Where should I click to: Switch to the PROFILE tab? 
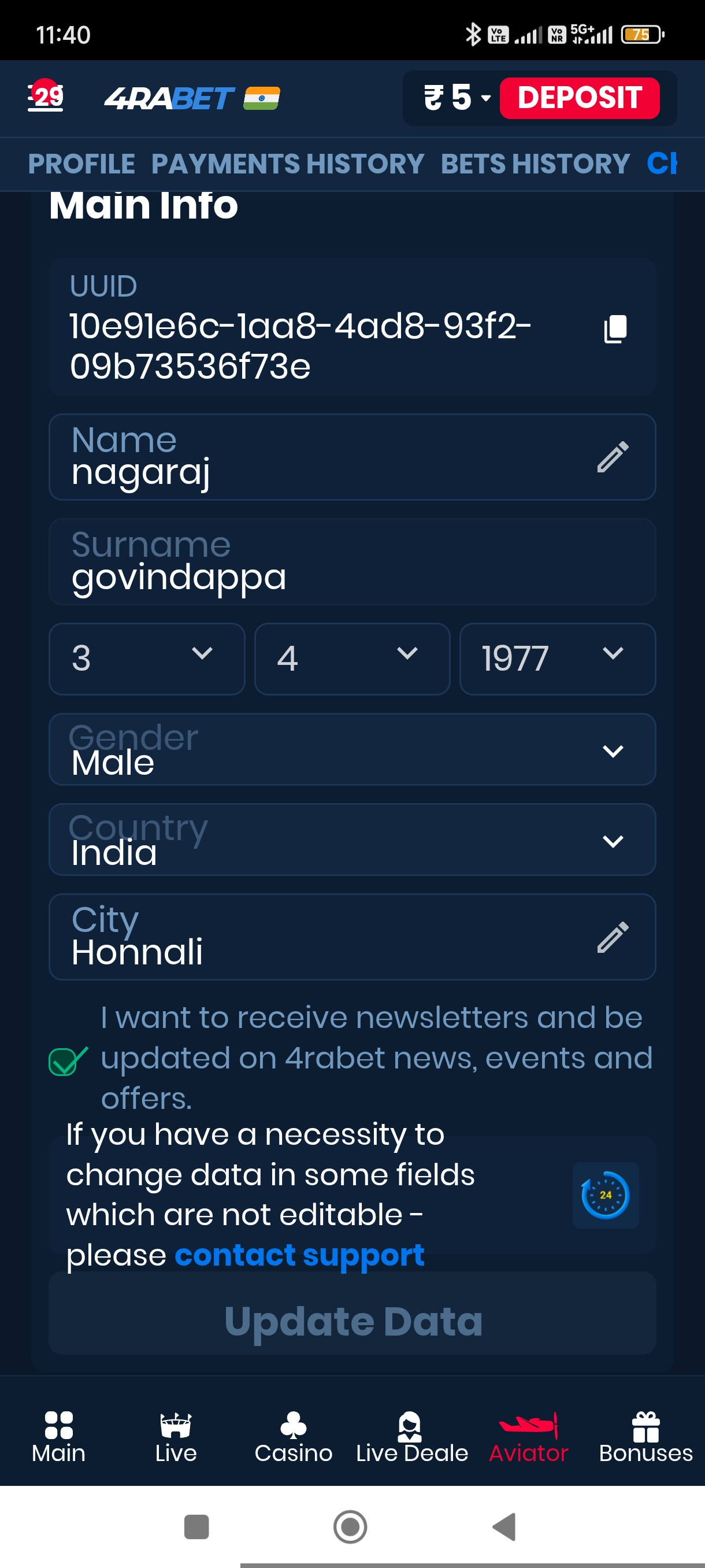[x=81, y=164]
